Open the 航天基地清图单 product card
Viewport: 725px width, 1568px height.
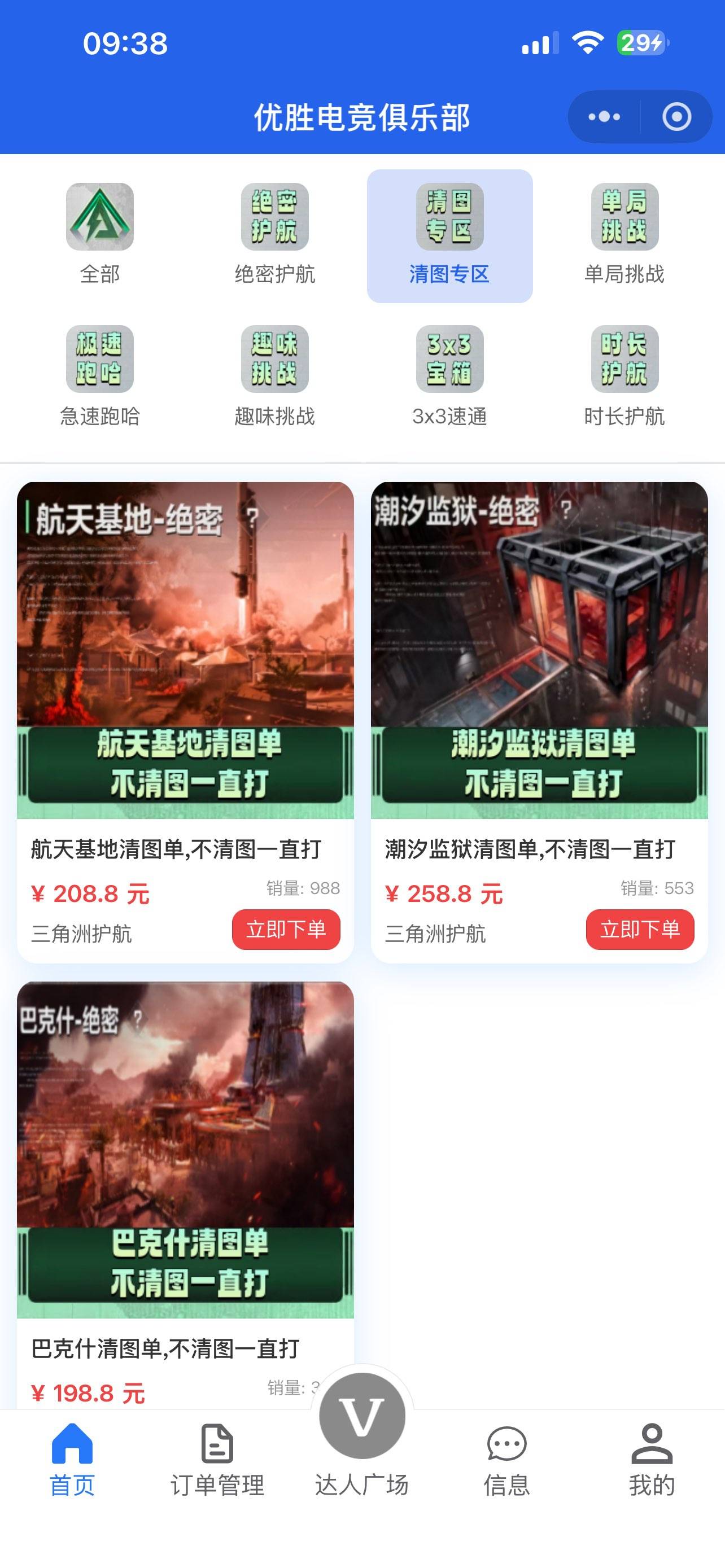[x=185, y=650]
